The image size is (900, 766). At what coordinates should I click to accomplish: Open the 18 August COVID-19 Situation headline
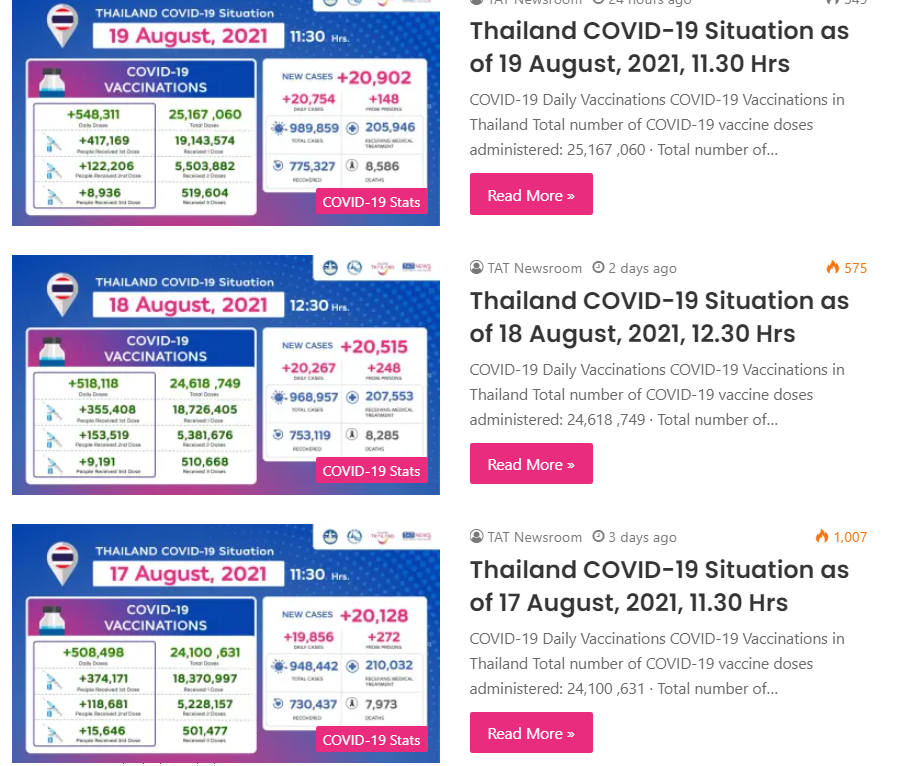659,317
